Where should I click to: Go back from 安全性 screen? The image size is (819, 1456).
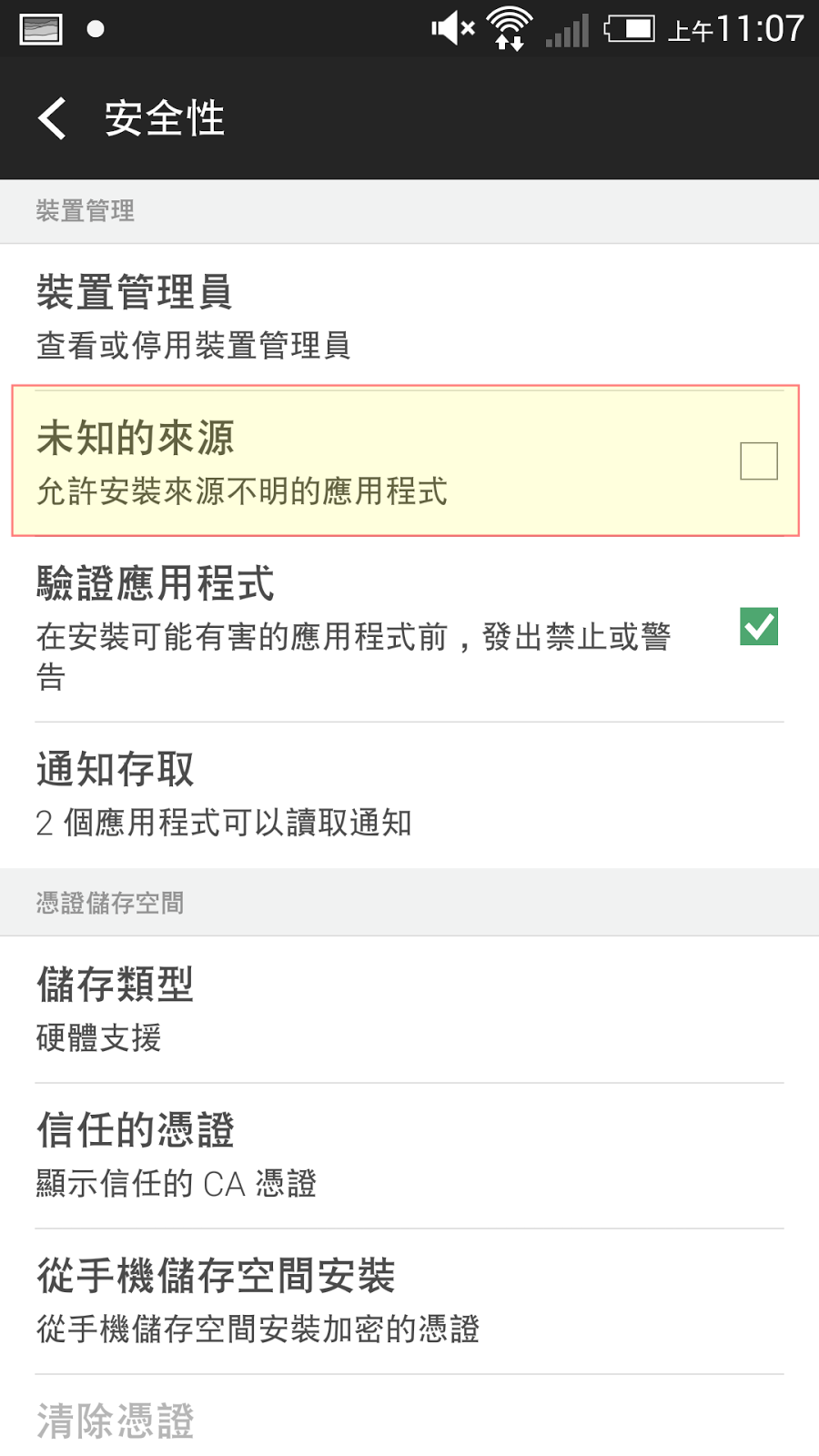click(x=53, y=118)
